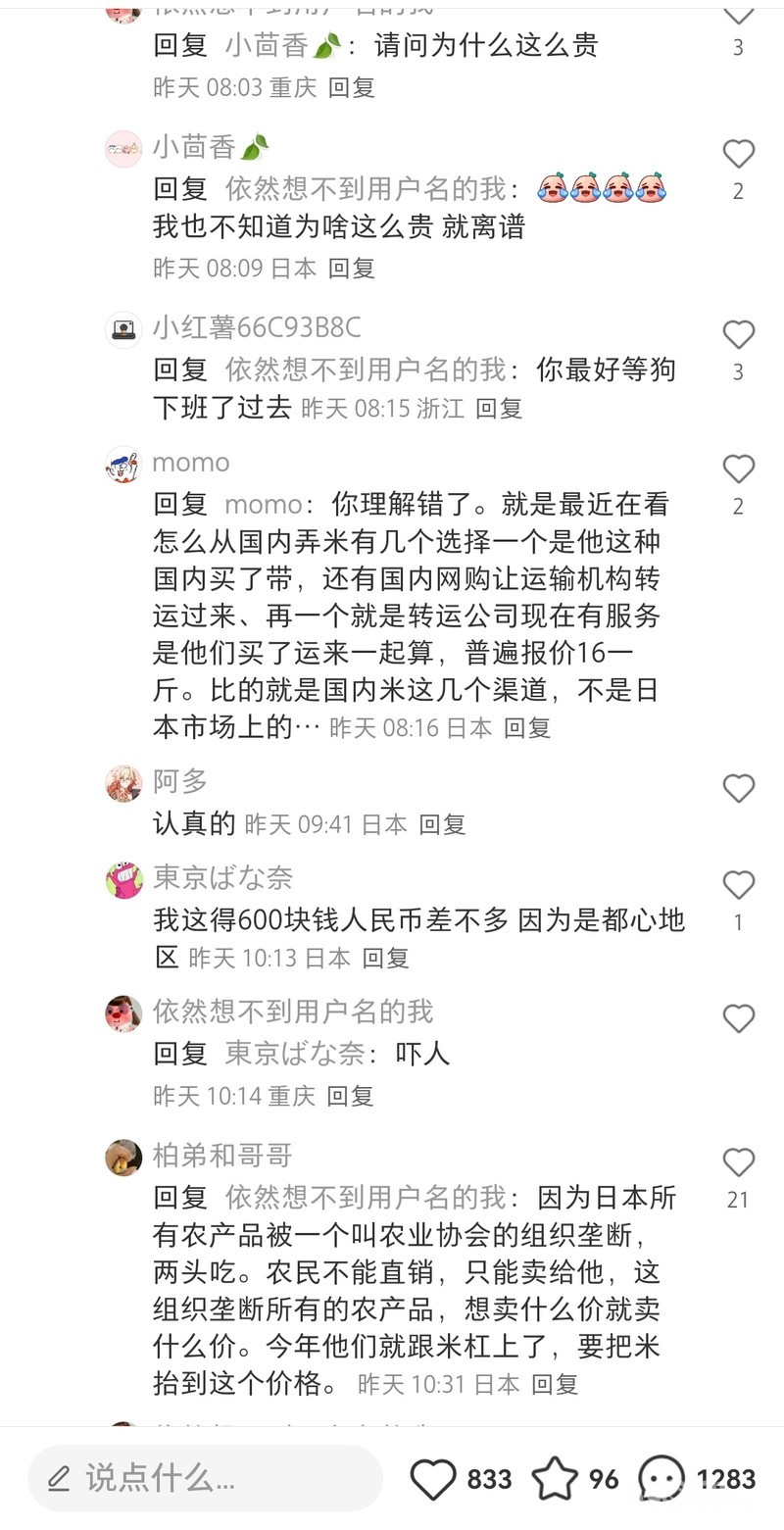Like 阿多's comment 认真的
This screenshot has height=1530, width=784.
pyautogui.click(x=738, y=789)
